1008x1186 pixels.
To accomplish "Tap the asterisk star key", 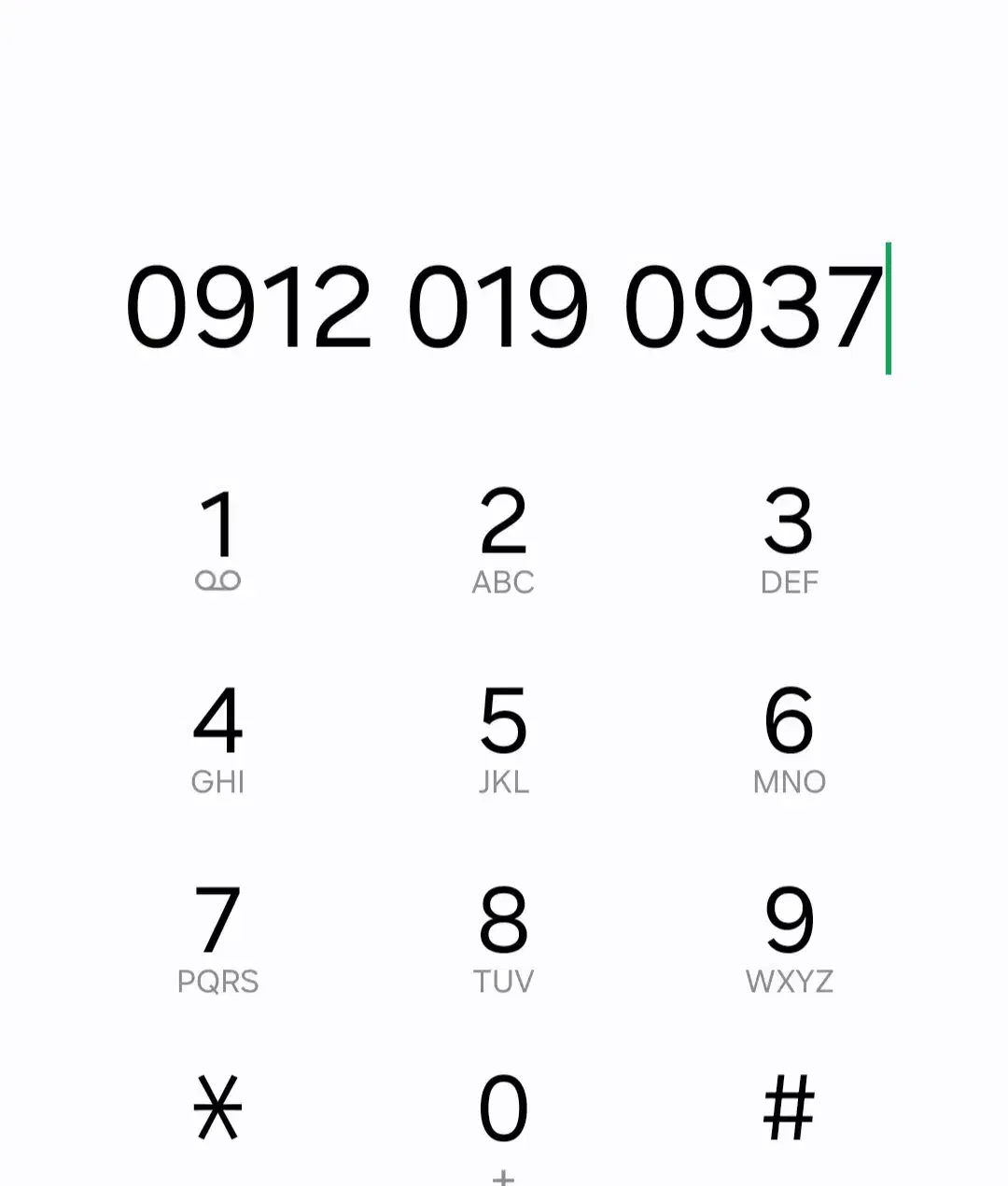I will 218,1109.
